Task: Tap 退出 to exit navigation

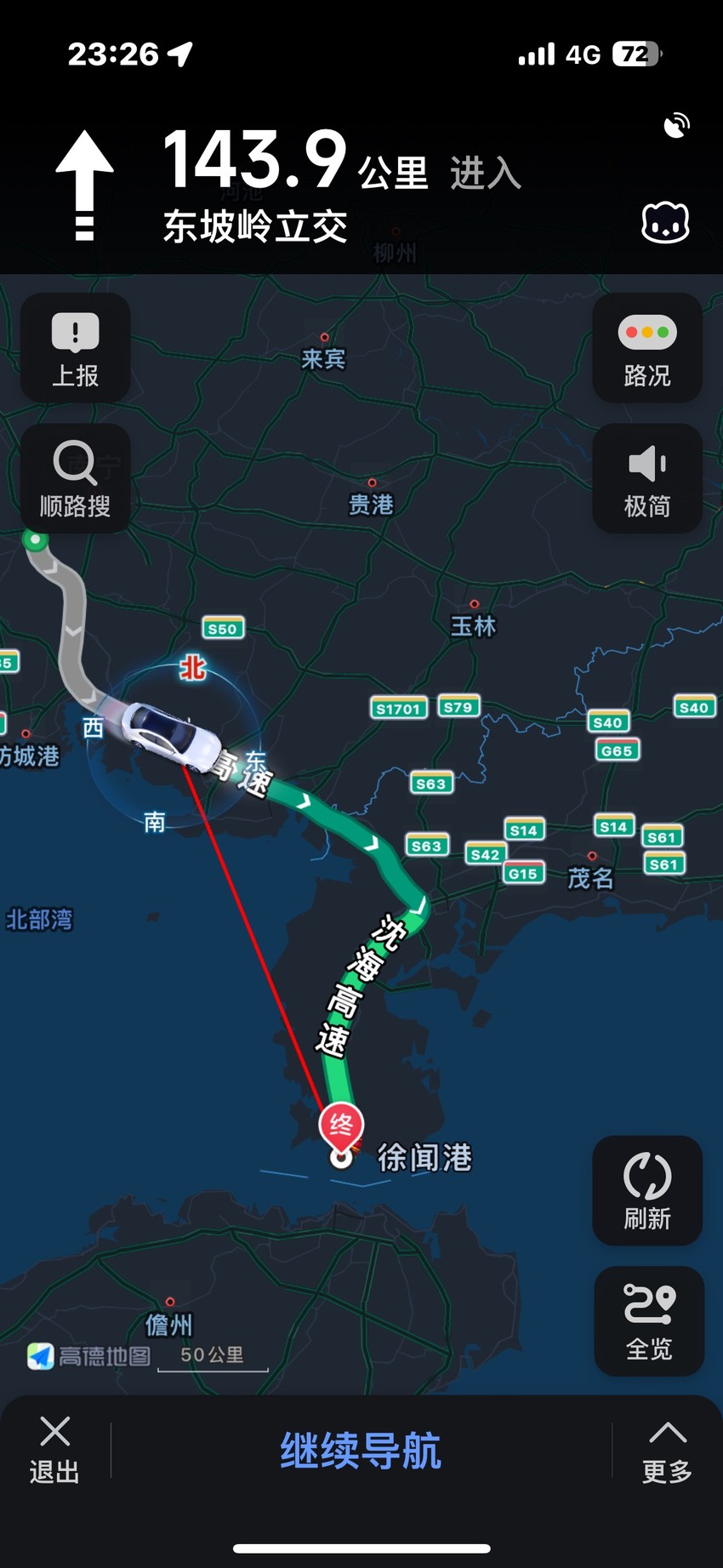Action: pyautogui.click(x=54, y=1451)
